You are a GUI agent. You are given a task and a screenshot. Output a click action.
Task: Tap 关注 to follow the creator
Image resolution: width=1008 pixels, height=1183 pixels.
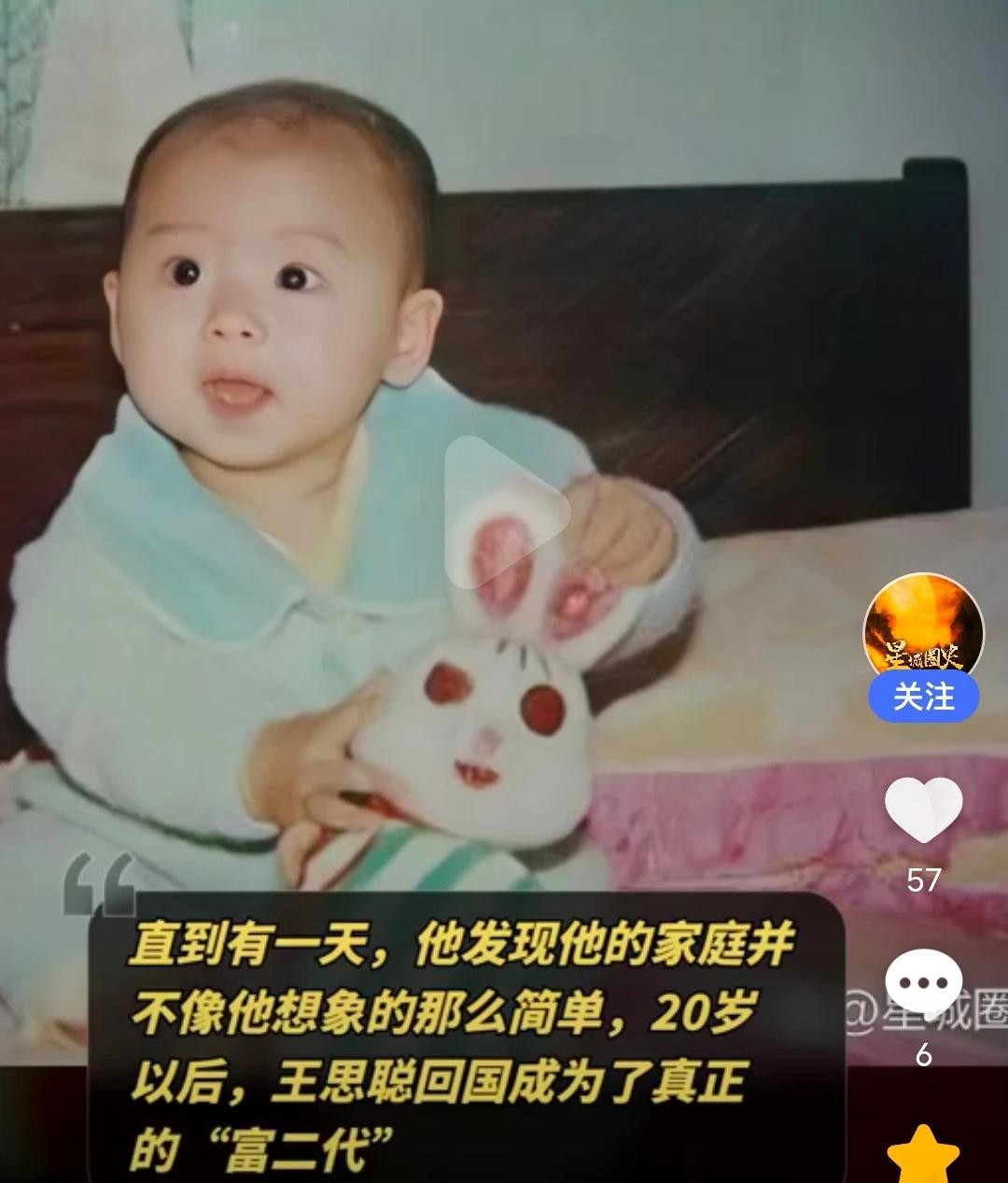coord(923,697)
